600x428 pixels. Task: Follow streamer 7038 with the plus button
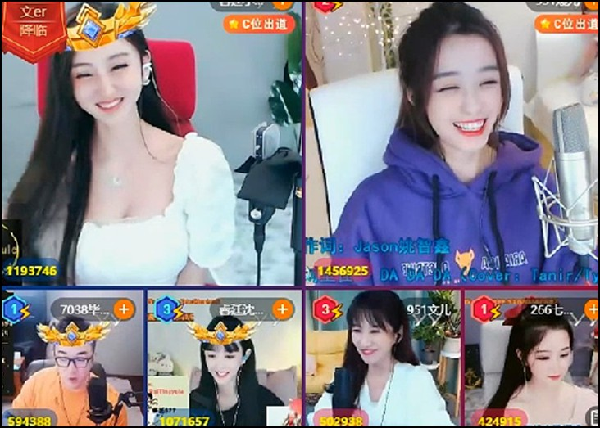[124, 310]
